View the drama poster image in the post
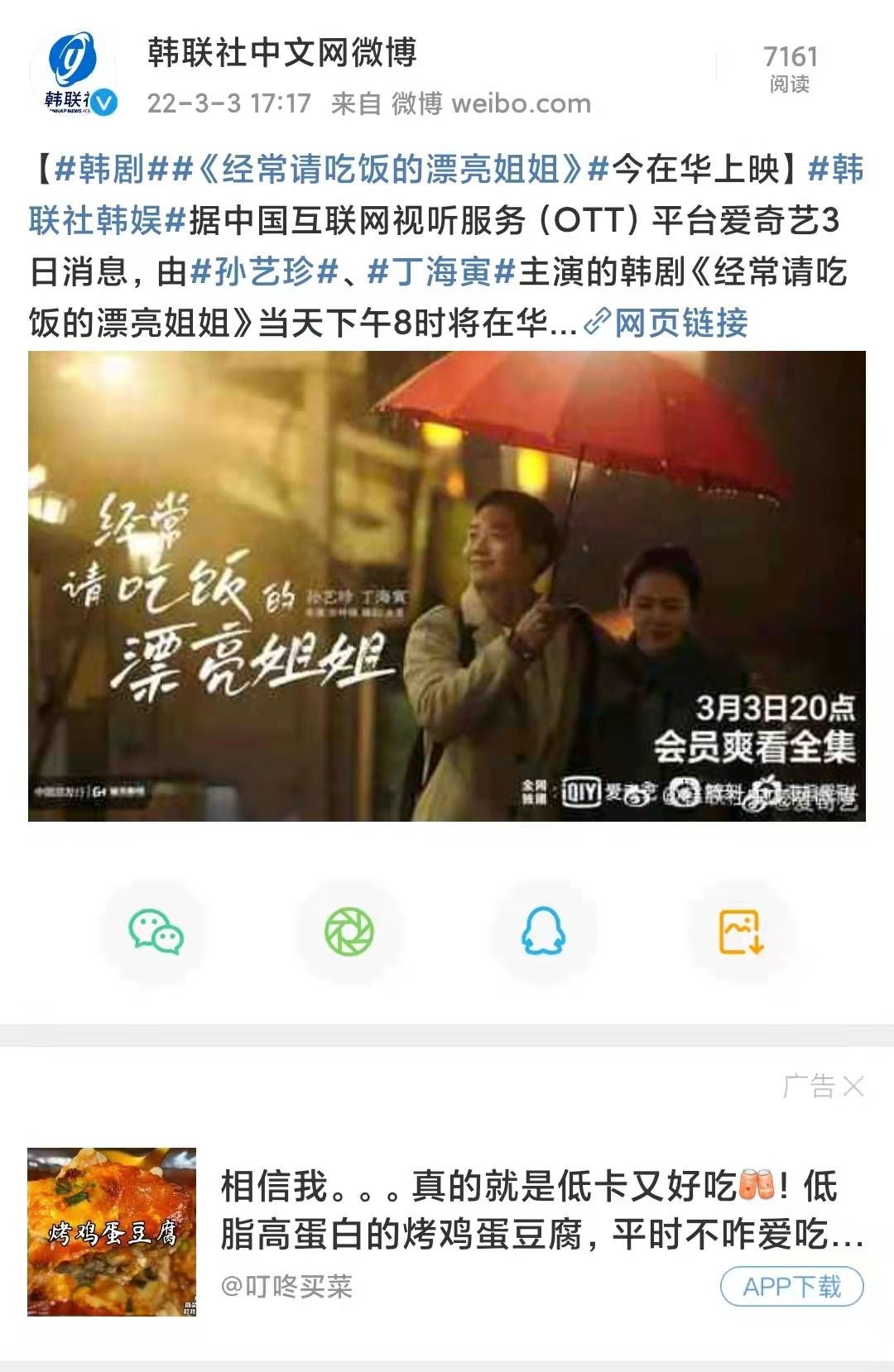 click(x=447, y=586)
